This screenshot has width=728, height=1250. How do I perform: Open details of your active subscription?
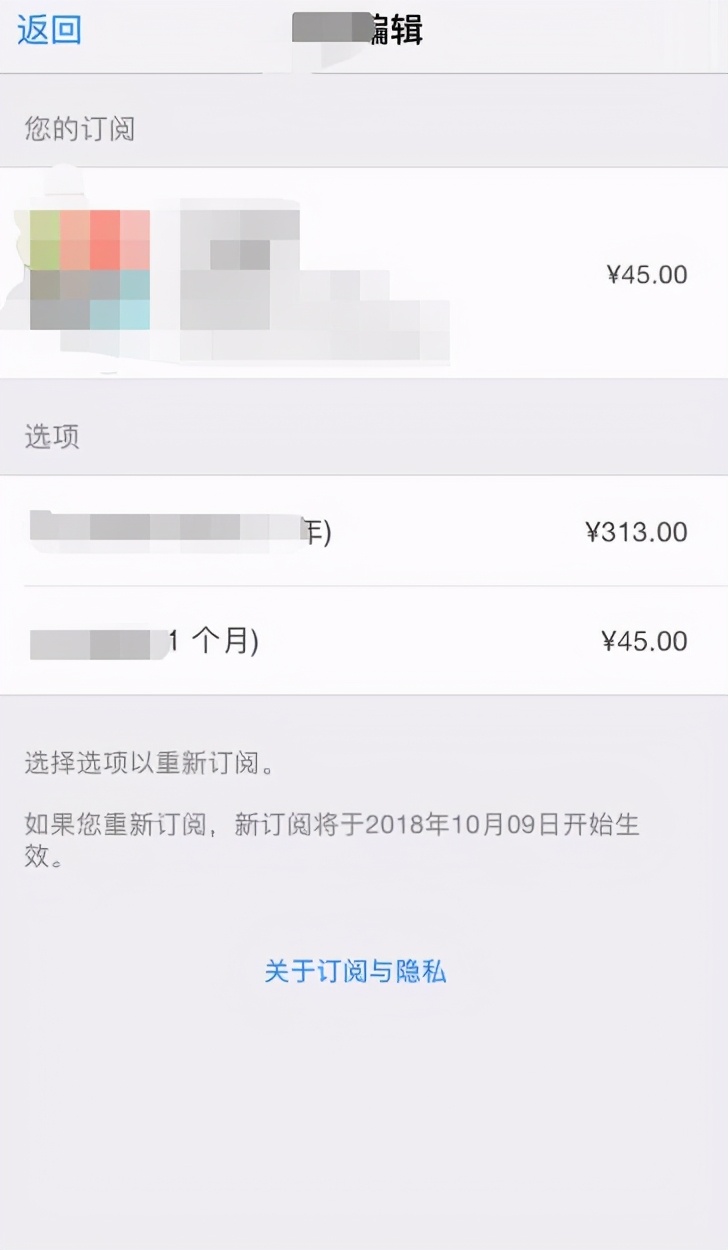click(x=364, y=272)
